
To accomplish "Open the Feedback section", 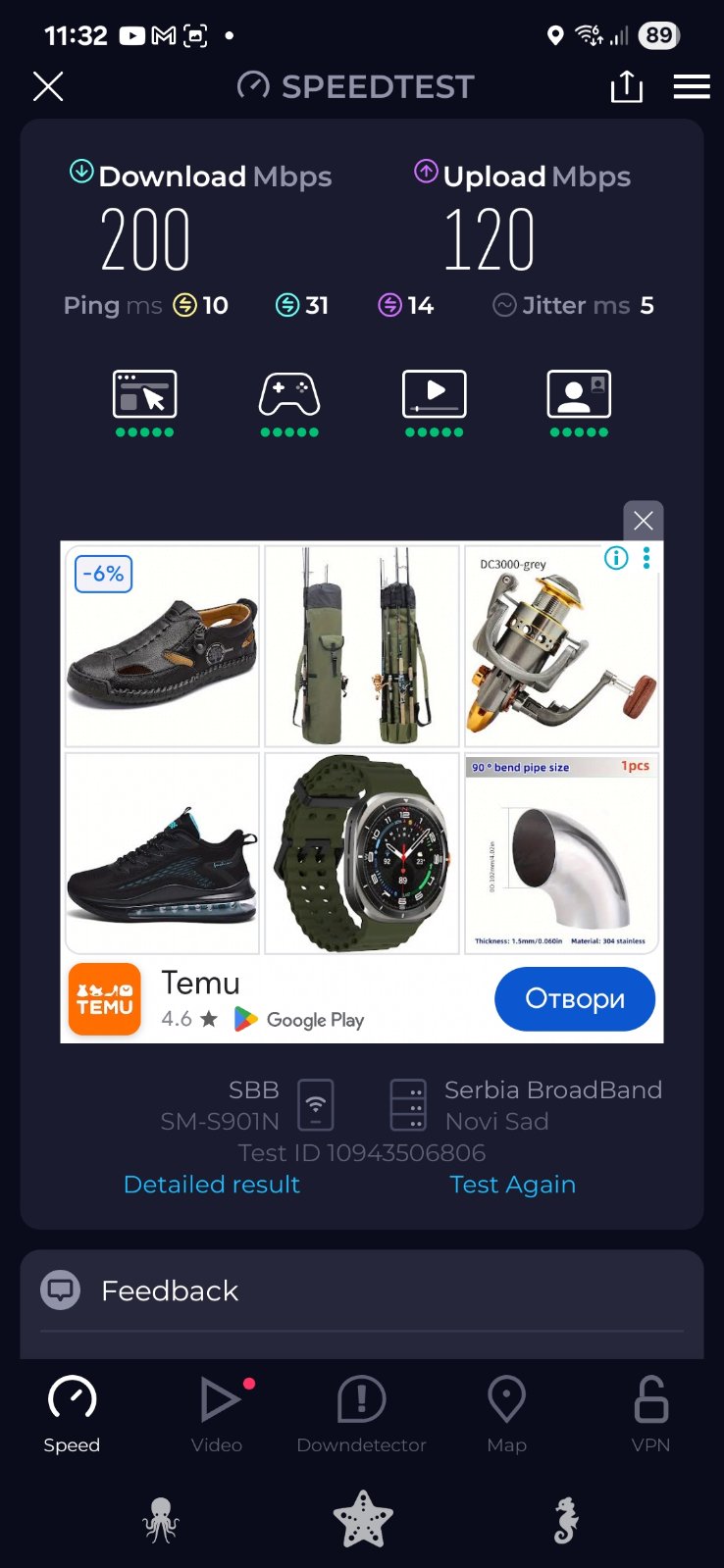I will point(170,1290).
